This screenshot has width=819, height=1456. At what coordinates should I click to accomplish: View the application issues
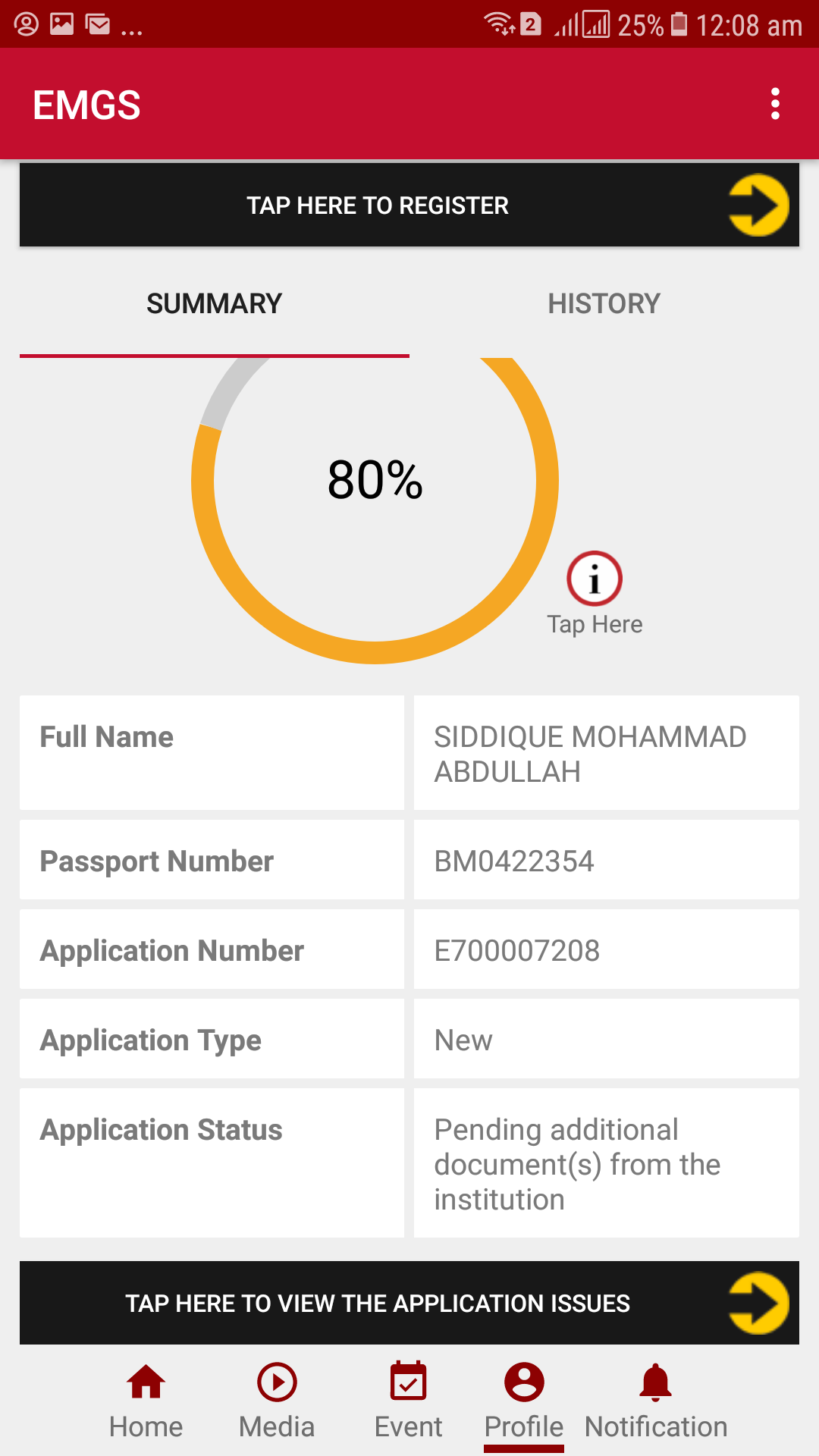[409, 1303]
